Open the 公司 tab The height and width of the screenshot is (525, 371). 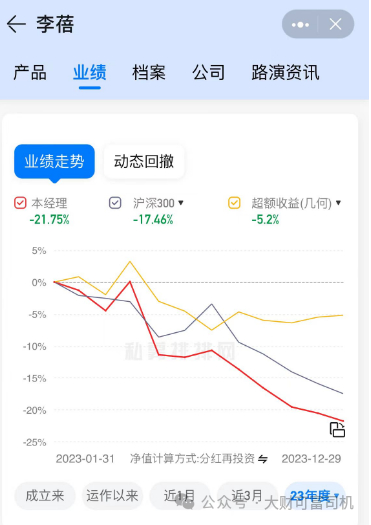[x=209, y=72]
